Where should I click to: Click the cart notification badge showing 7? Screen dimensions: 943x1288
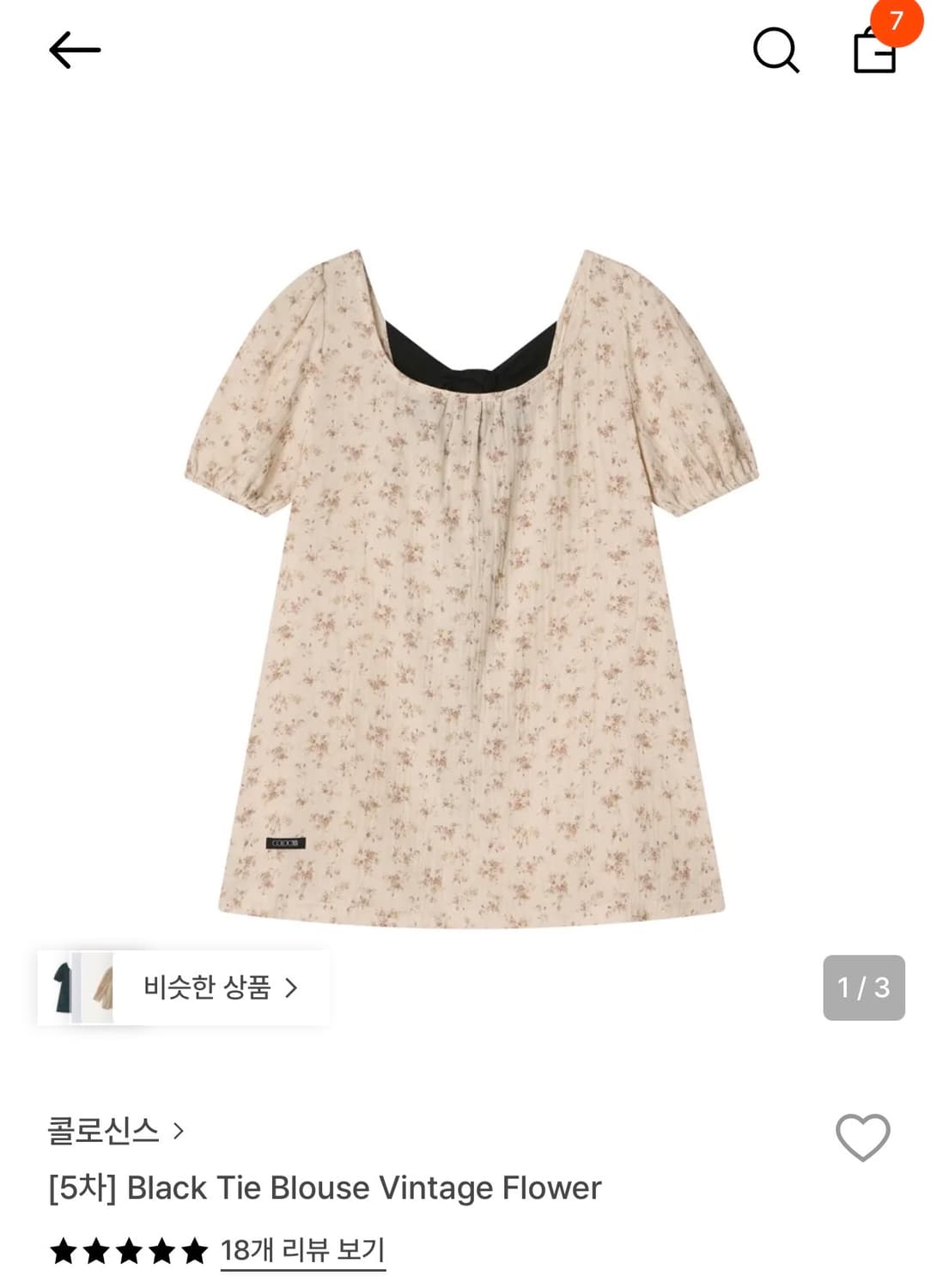901,22
